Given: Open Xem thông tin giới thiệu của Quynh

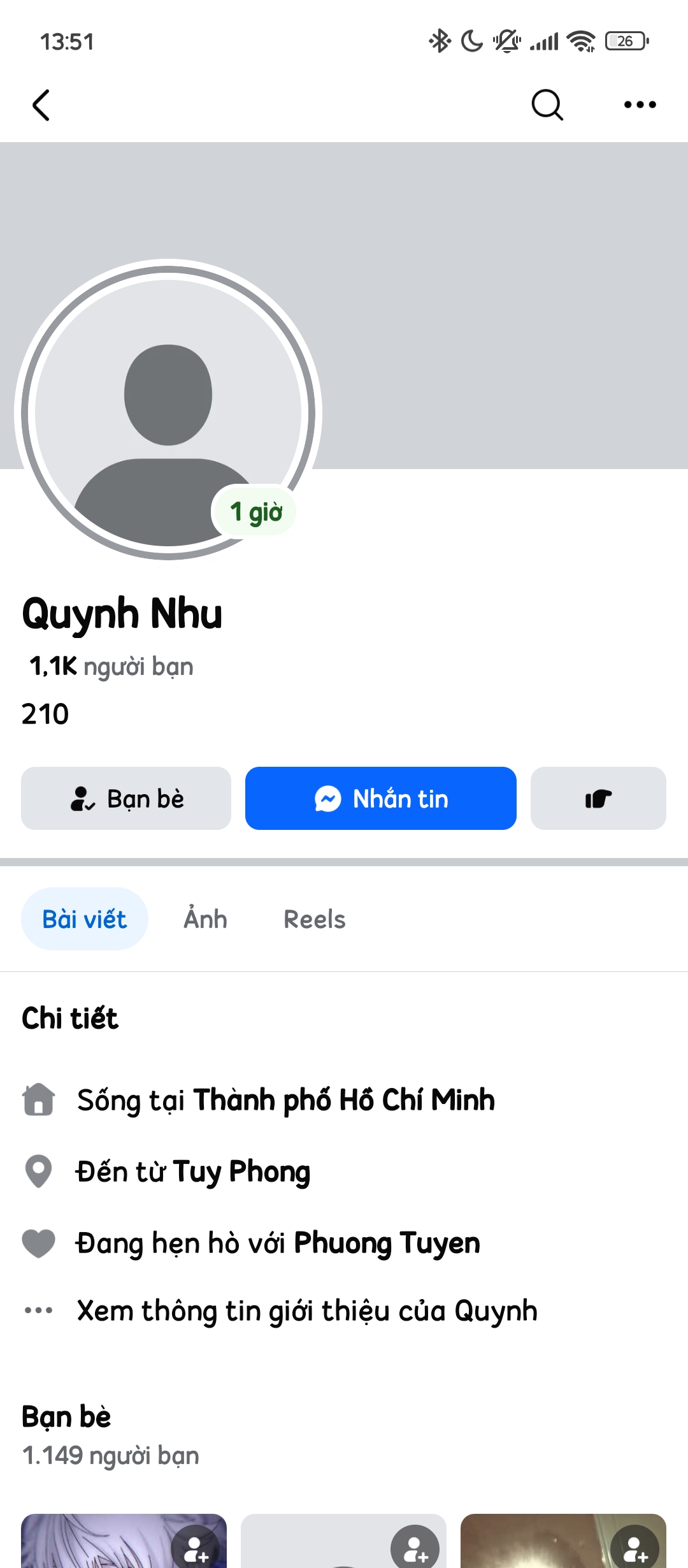Looking at the screenshot, I should [x=307, y=1311].
